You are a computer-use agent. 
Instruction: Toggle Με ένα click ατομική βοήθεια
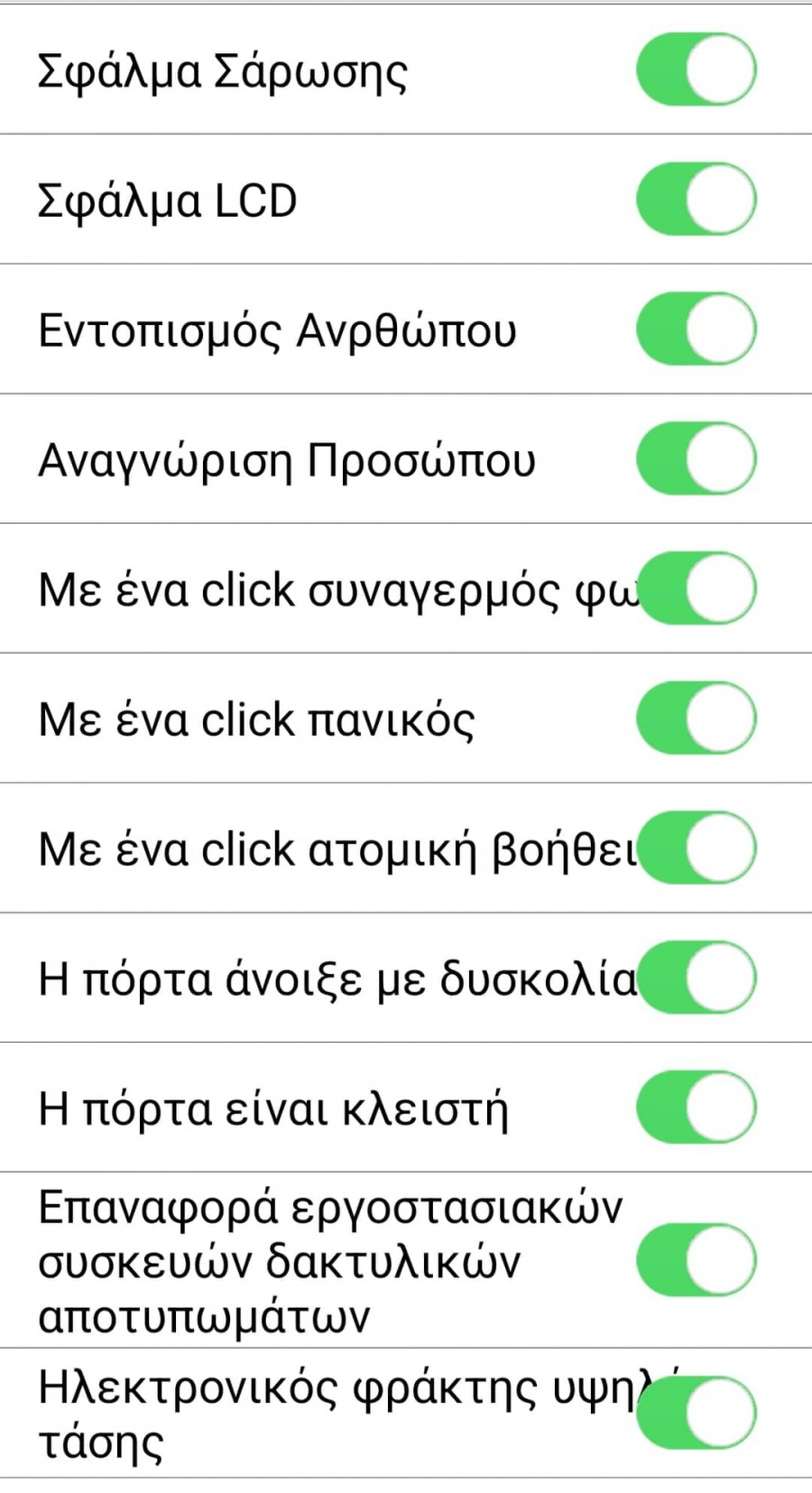tap(696, 849)
